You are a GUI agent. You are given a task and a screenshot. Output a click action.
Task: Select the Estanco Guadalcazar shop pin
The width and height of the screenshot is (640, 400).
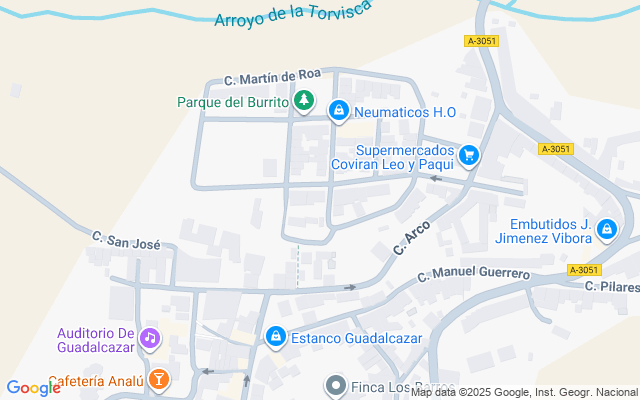click(x=275, y=338)
